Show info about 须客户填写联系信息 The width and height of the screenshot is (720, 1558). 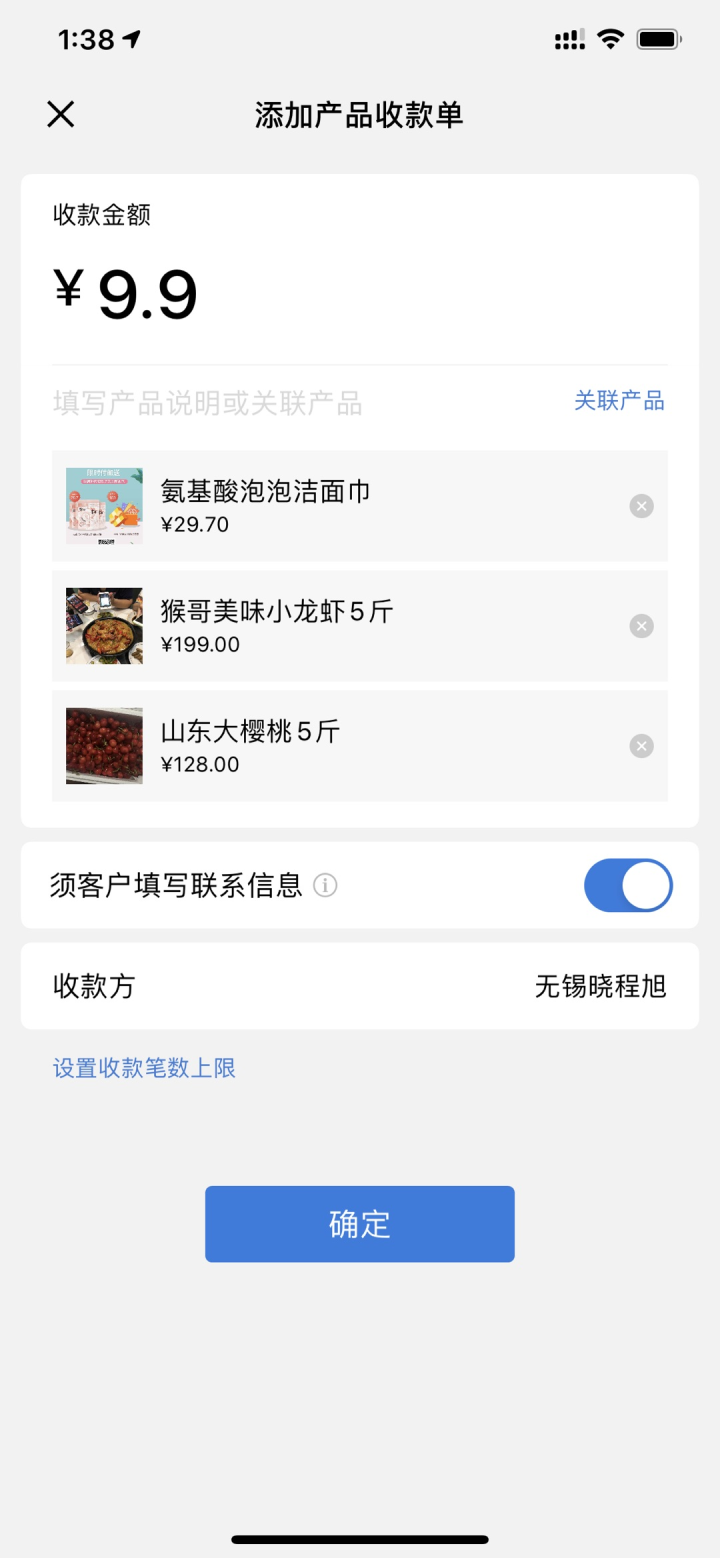point(325,885)
